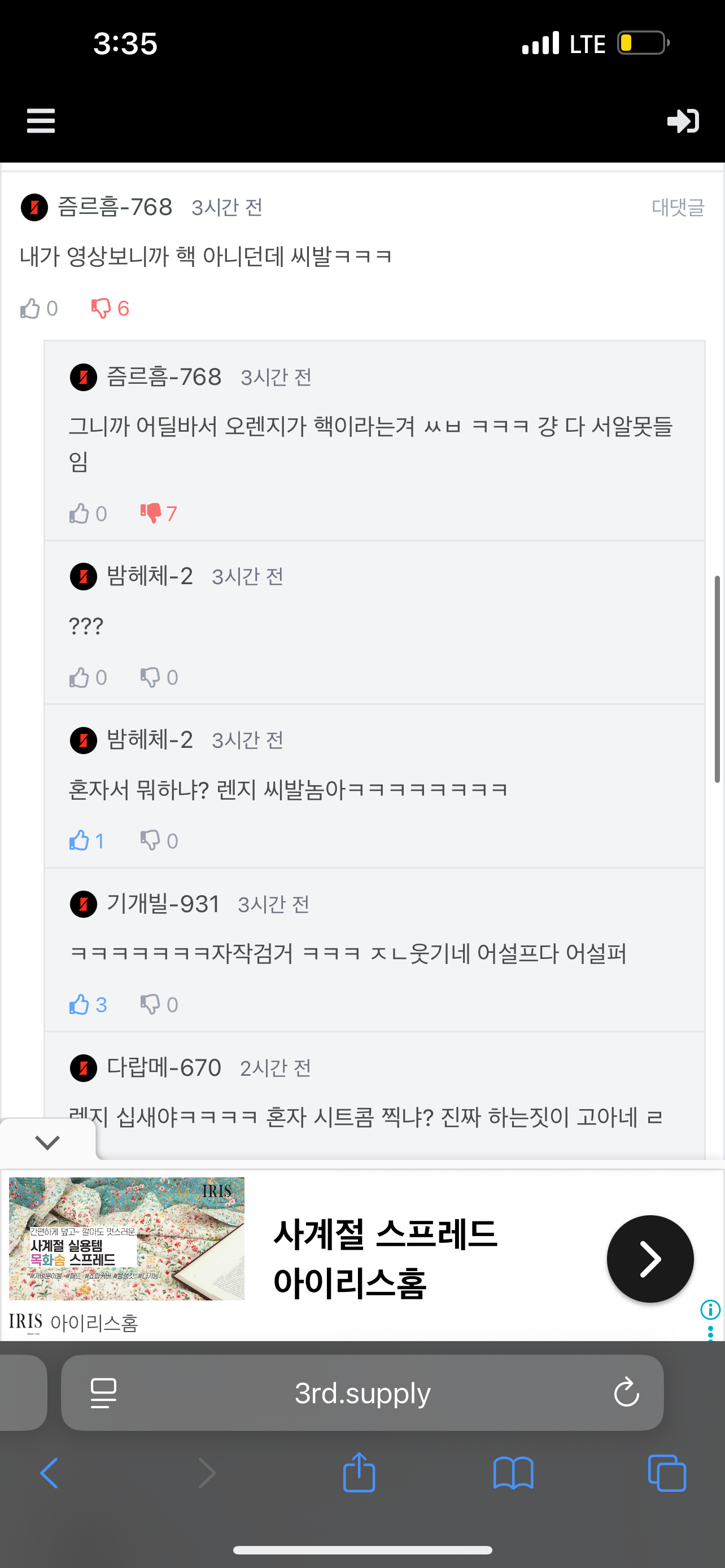Like the ??? reply by 밤헤체-2
This screenshot has height=1568, width=725.
[x=79, y=677]
